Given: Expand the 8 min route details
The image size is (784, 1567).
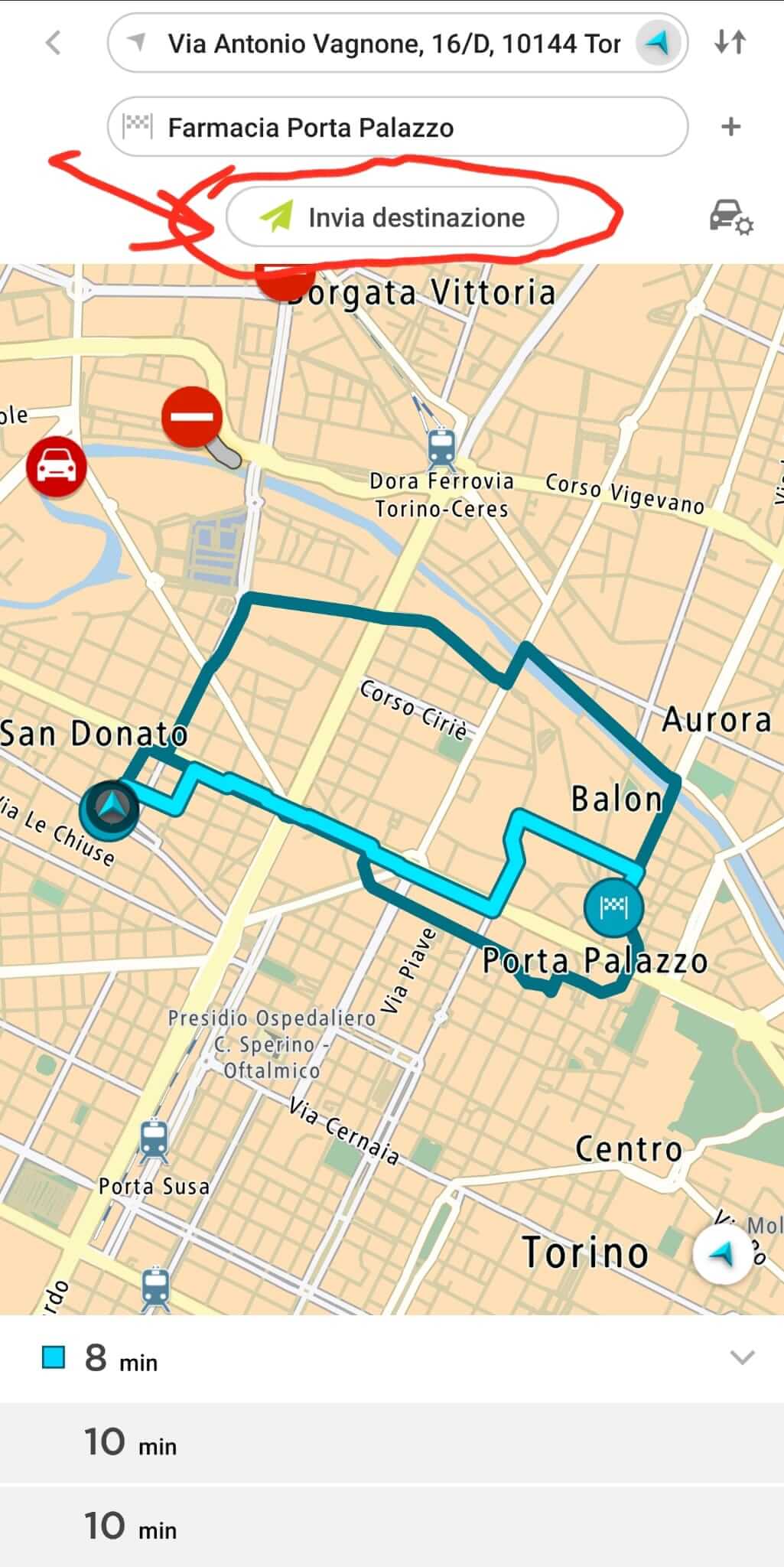Looking at the screenshot, I should [742, 1357].
